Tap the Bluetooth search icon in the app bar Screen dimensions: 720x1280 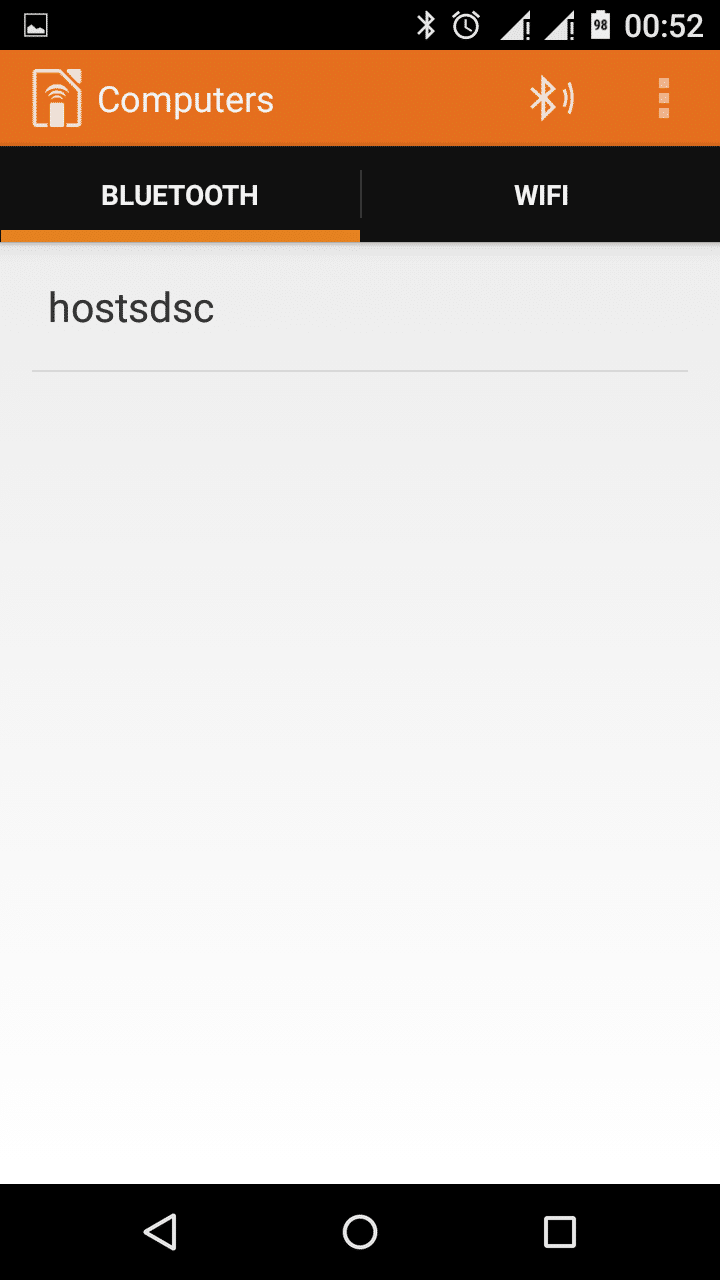[x=551, y=99]
